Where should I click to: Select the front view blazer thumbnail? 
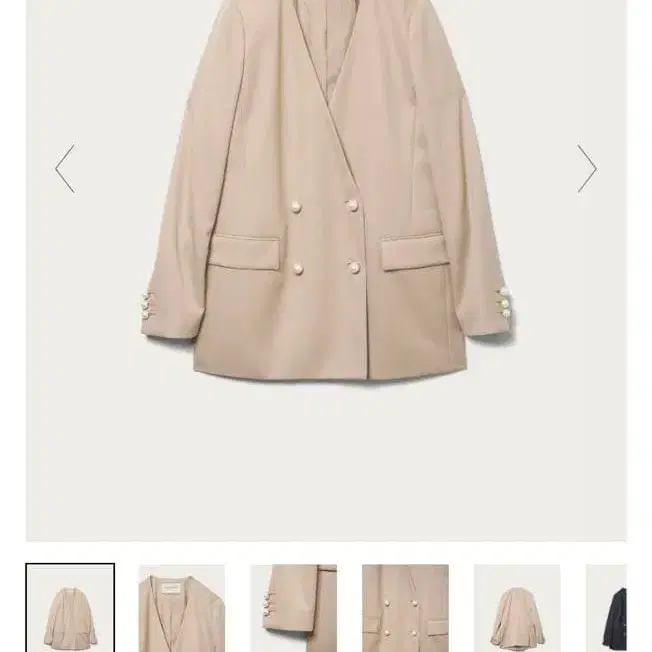[70, 608]
